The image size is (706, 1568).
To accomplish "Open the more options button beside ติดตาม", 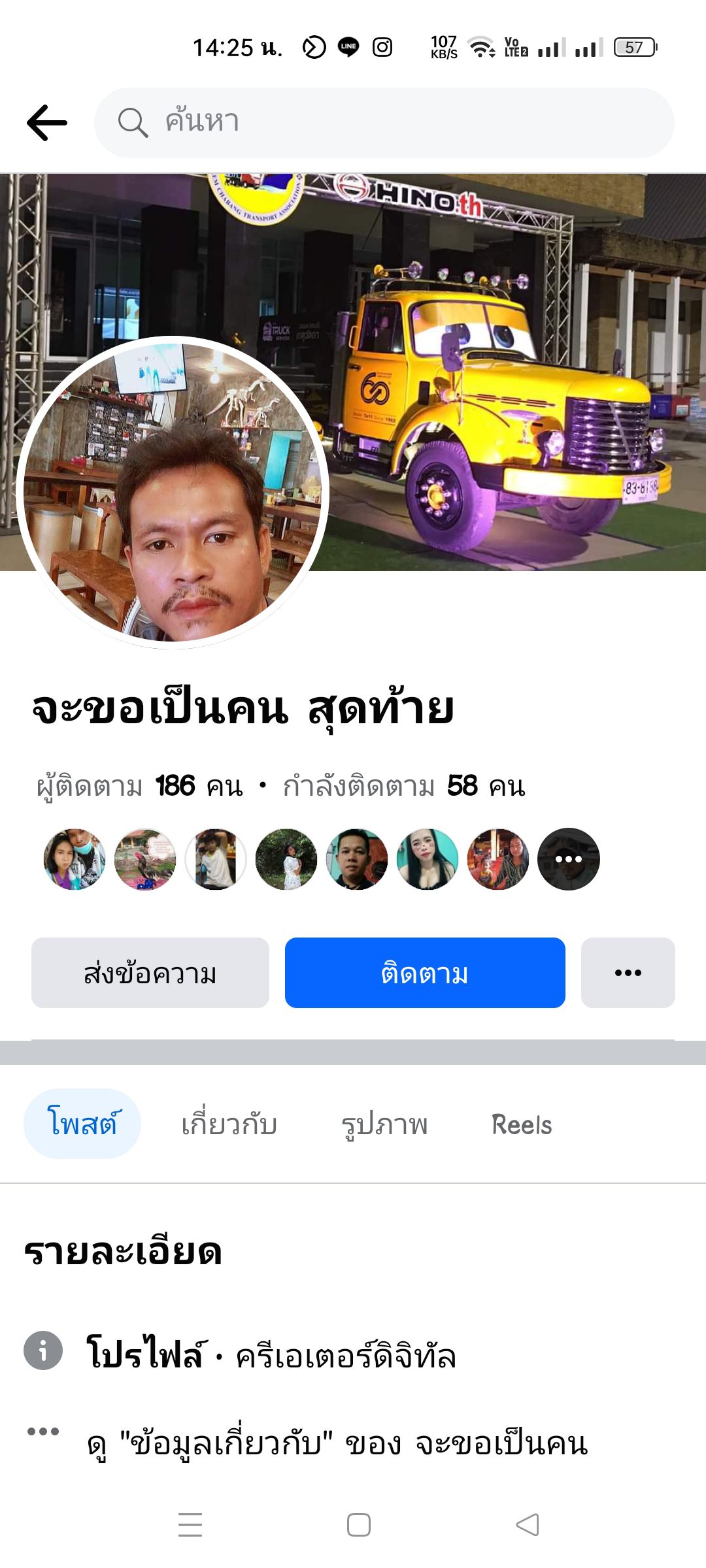I will point(628,973).
